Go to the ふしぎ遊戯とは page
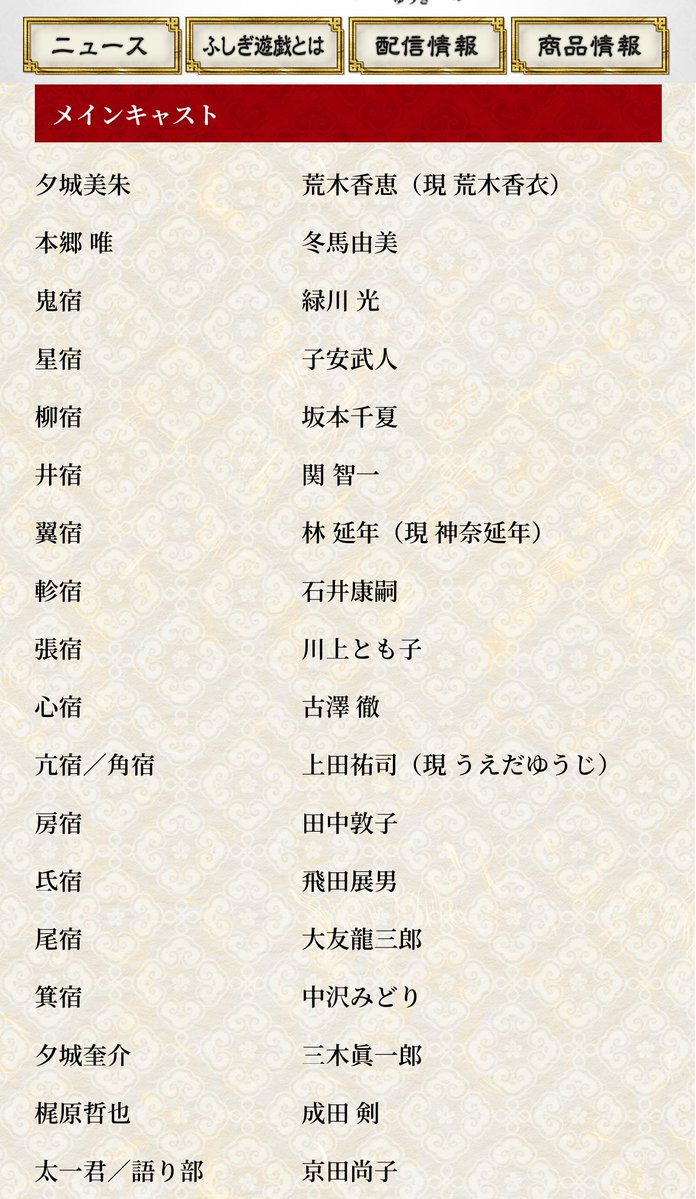The height and width of the screenshot is (1199, 696). 264,45
